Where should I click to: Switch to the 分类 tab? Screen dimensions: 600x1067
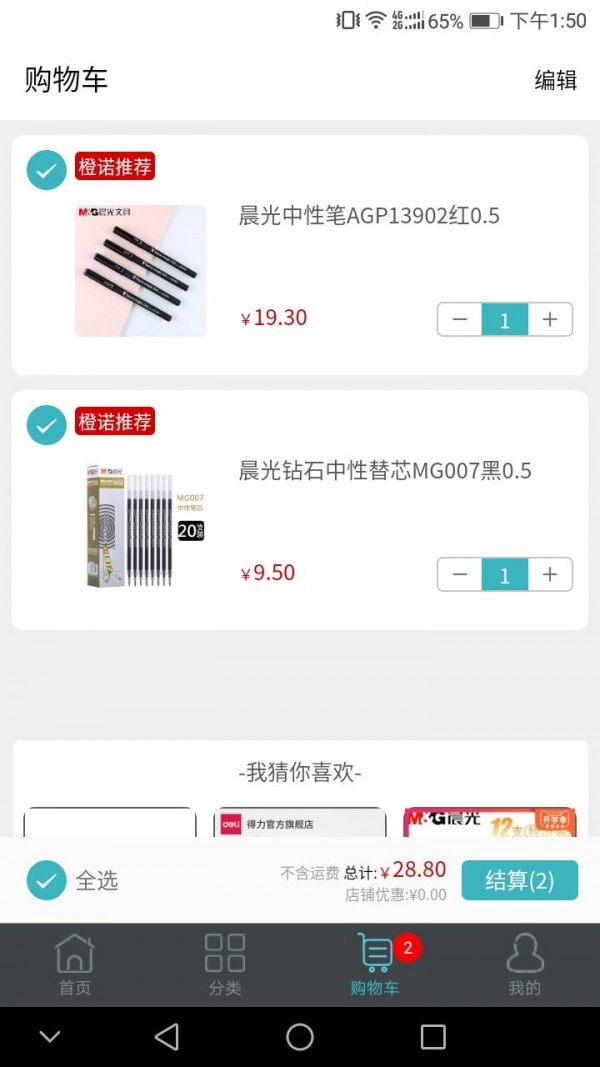click(x=225, y=965)
